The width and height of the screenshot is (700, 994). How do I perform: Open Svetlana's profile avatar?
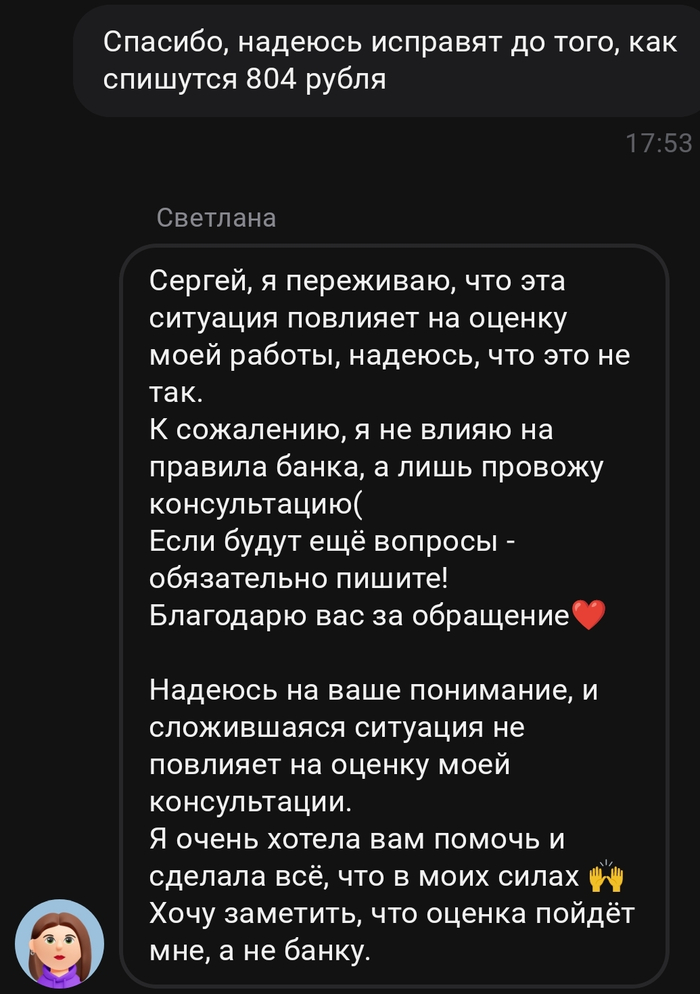[60, 943]
